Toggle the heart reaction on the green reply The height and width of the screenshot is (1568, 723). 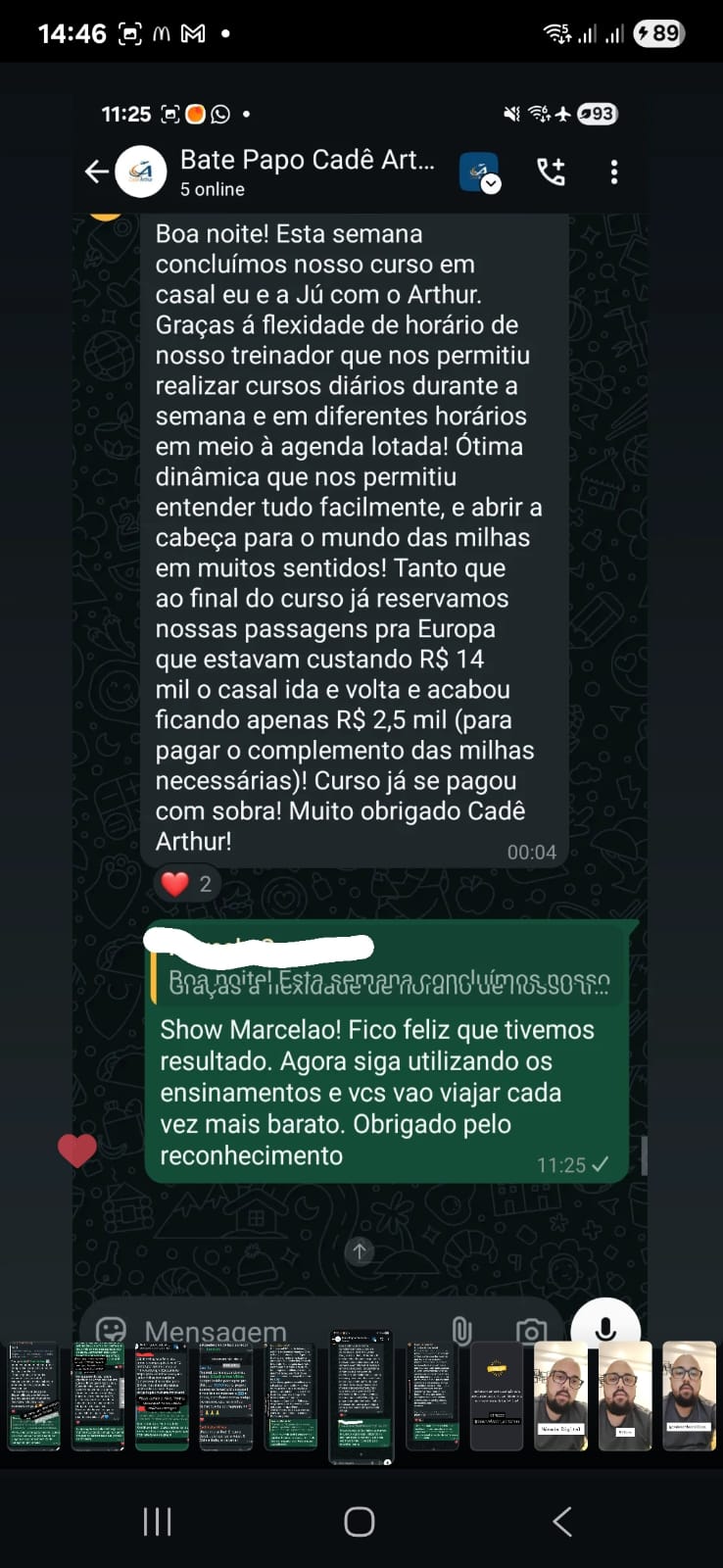tap(76, 1151)
